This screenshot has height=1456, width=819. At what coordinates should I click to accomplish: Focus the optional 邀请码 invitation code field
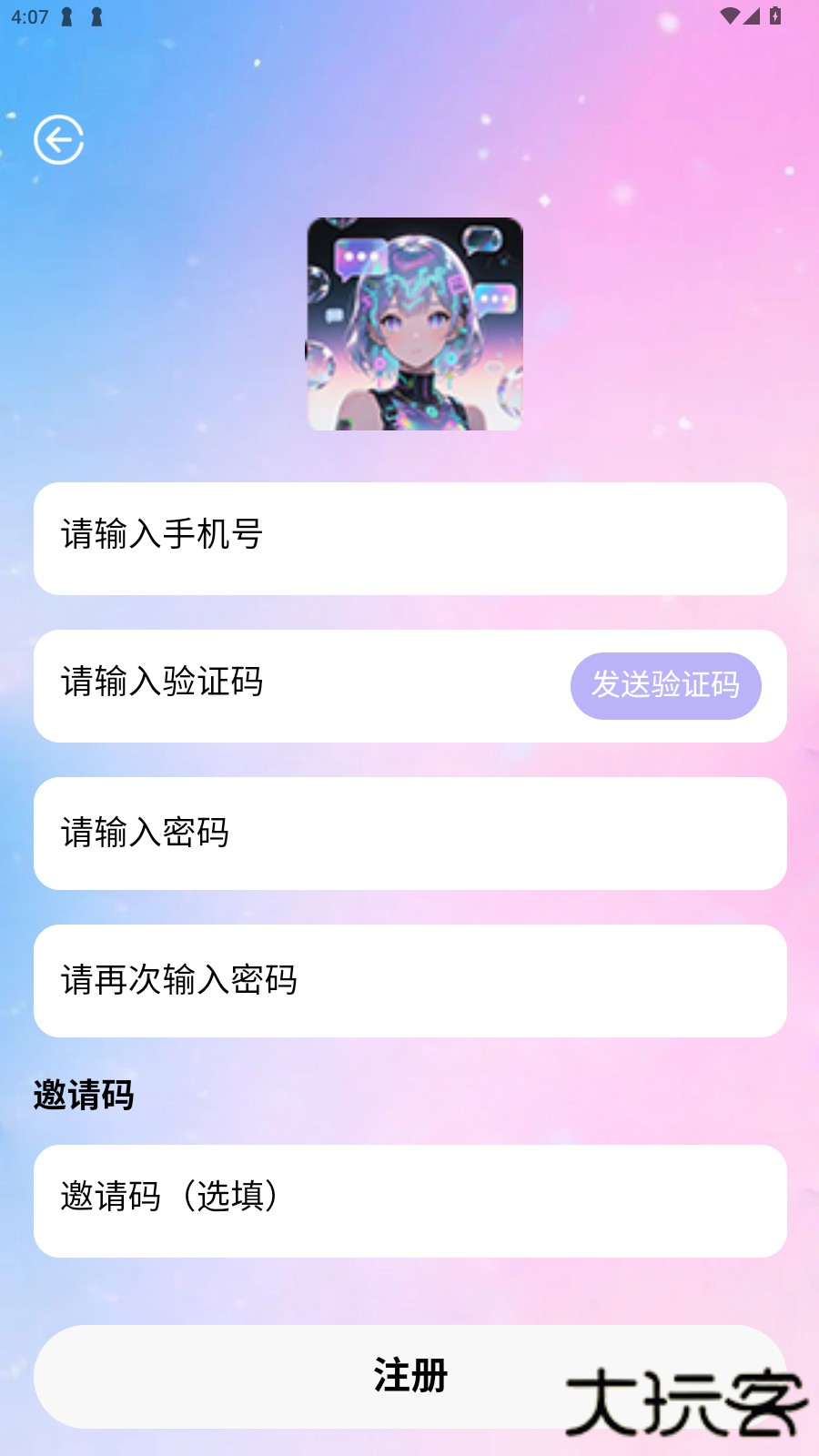(x=409, y=1201)
